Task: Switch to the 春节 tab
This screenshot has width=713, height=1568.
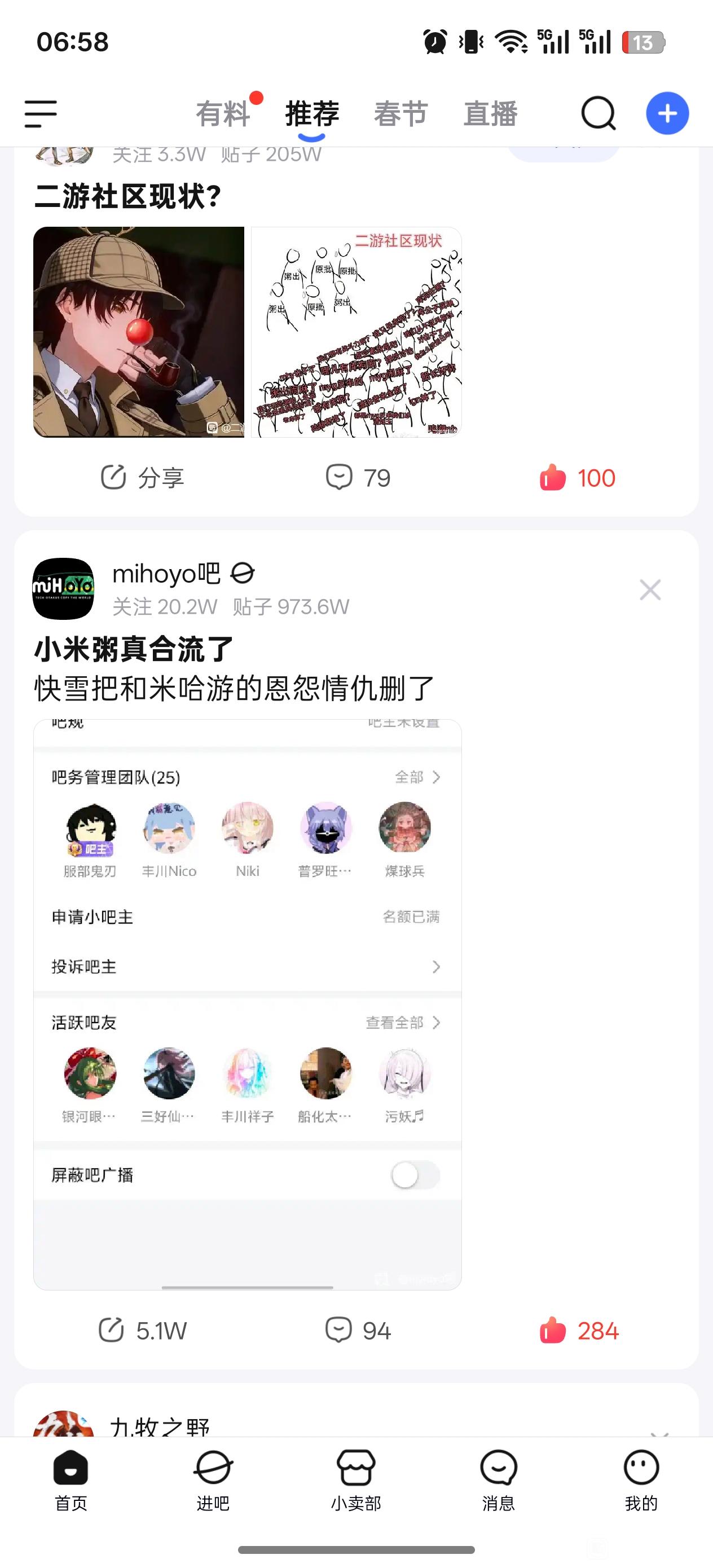Action: click(400, 114)
